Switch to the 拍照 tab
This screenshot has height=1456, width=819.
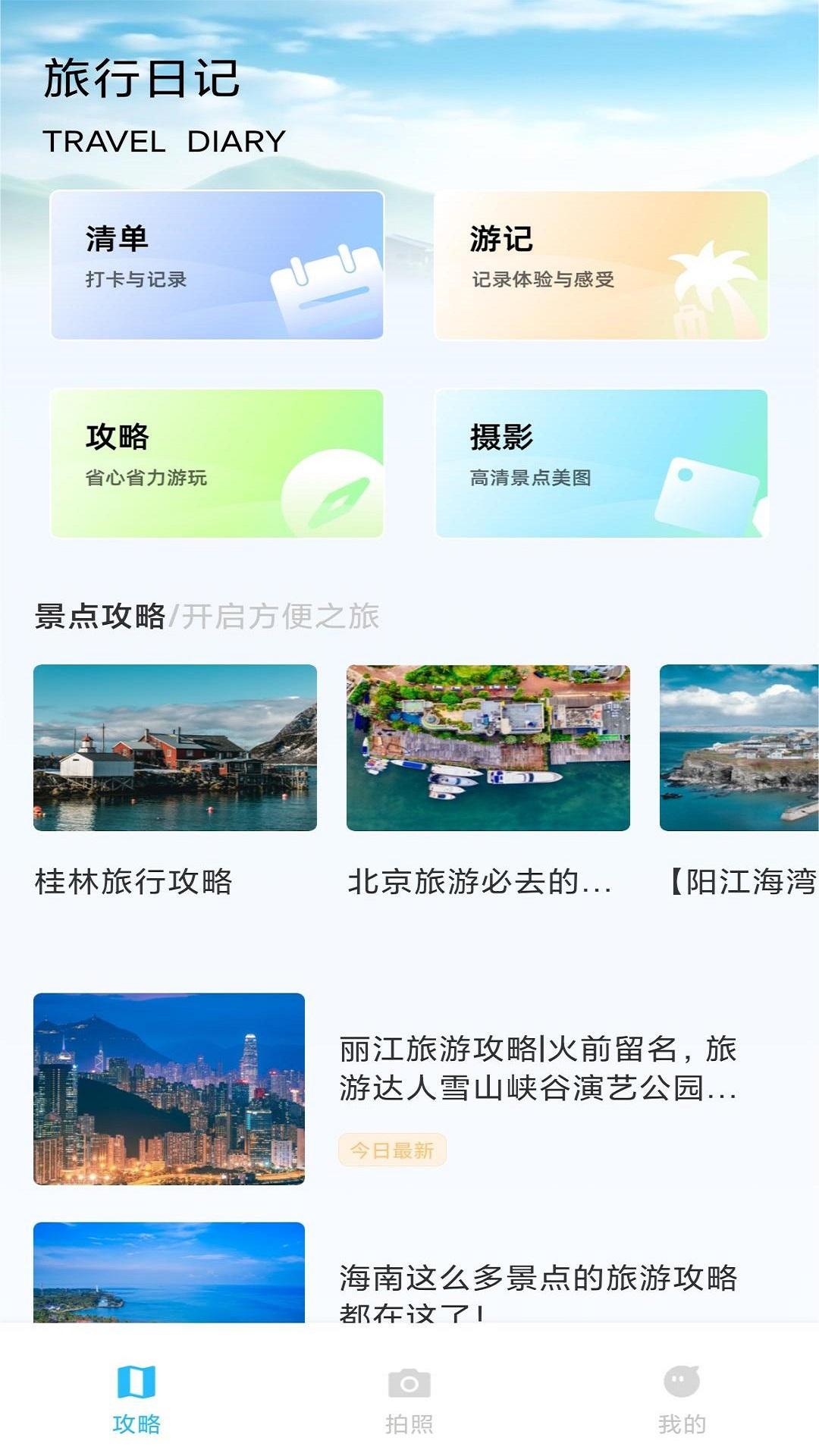409,1403
